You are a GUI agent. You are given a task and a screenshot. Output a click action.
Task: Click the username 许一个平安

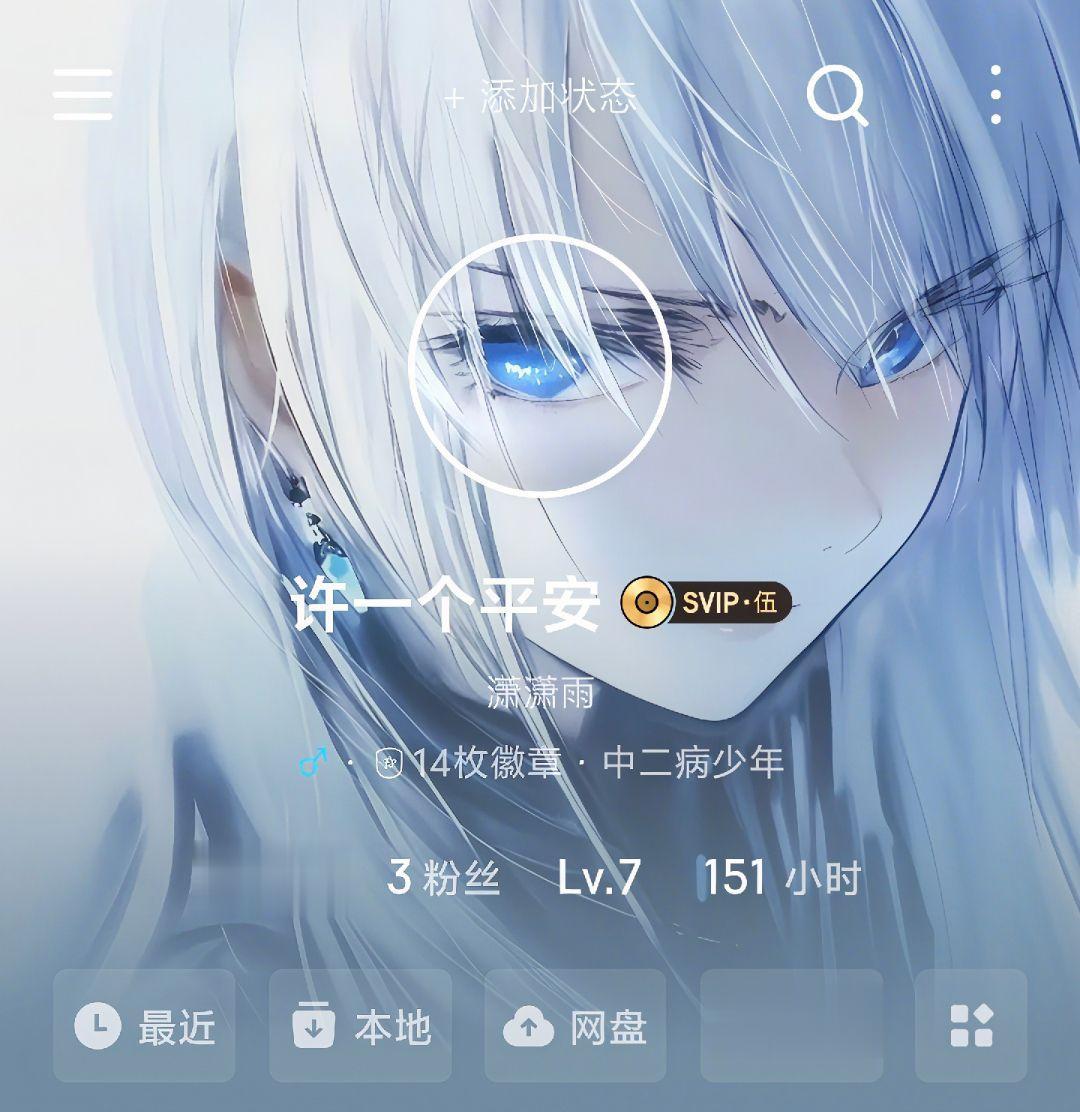point(444,602)
